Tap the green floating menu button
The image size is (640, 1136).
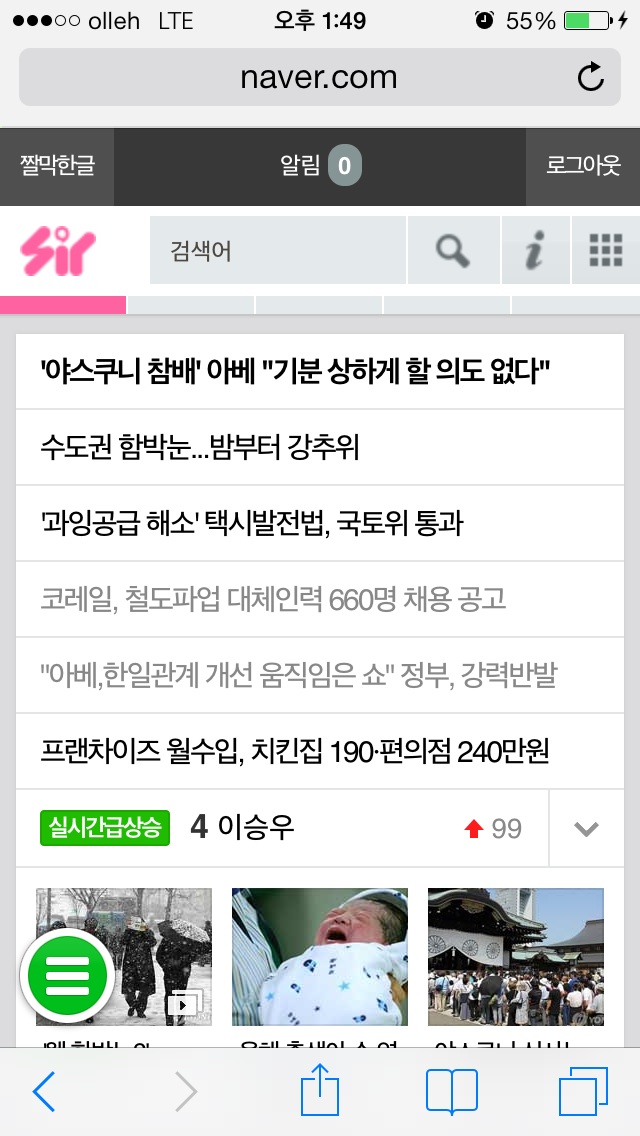(x=66, y=973)
